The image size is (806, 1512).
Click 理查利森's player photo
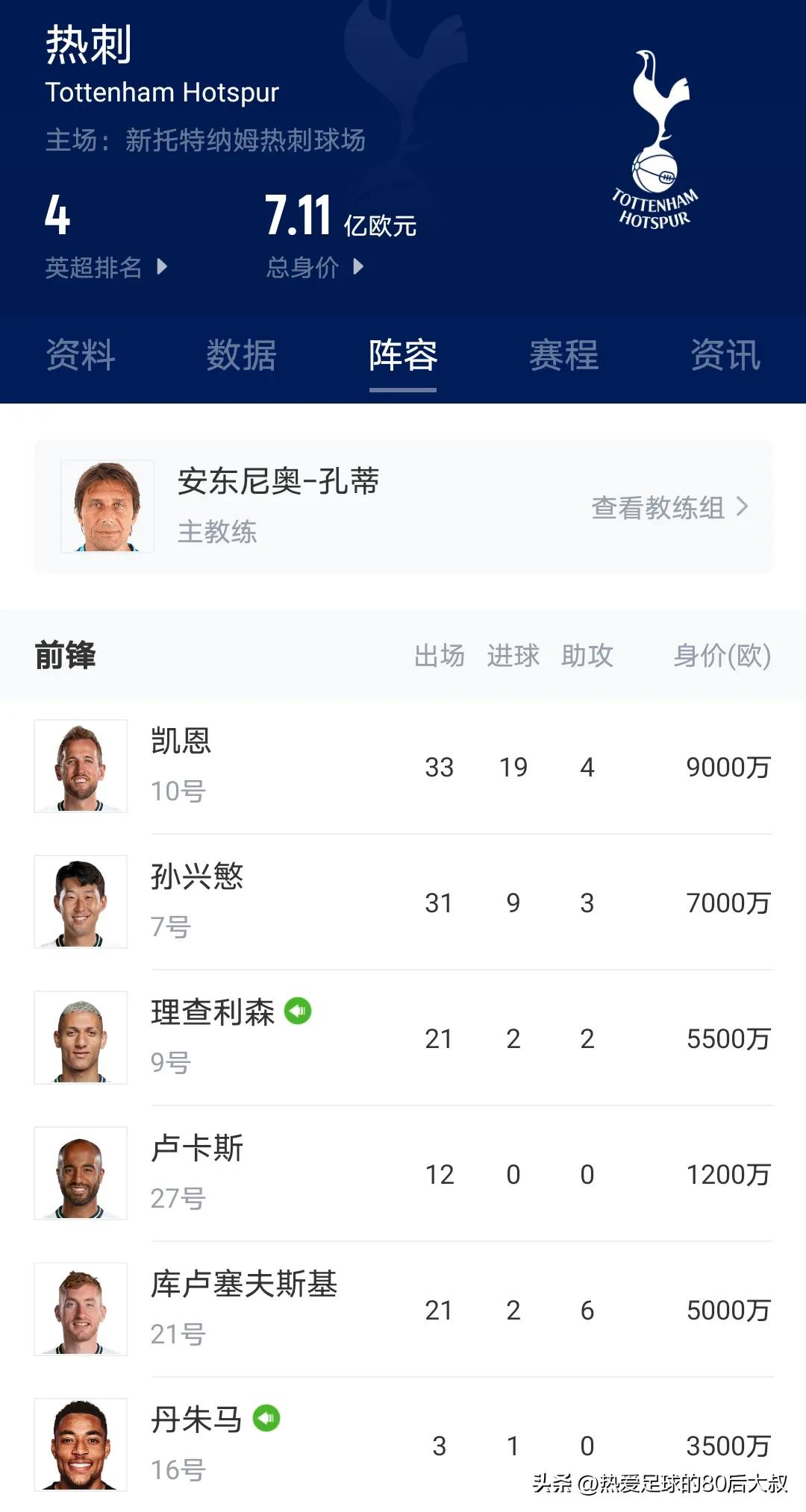pyautogui.click(x=81, y=1038)
